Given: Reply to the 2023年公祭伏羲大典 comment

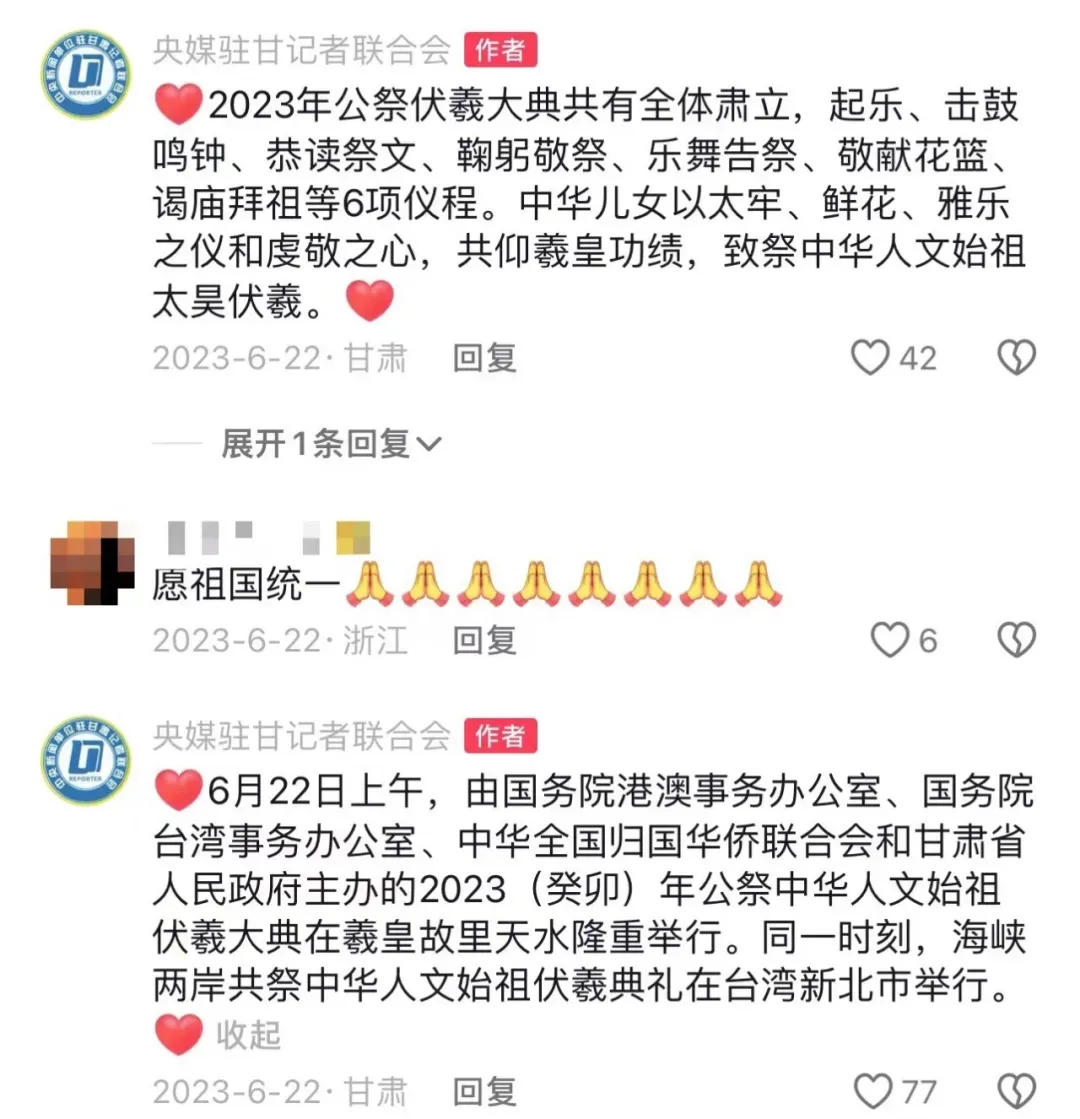Looking at the screenshot, I should point(484,358).
